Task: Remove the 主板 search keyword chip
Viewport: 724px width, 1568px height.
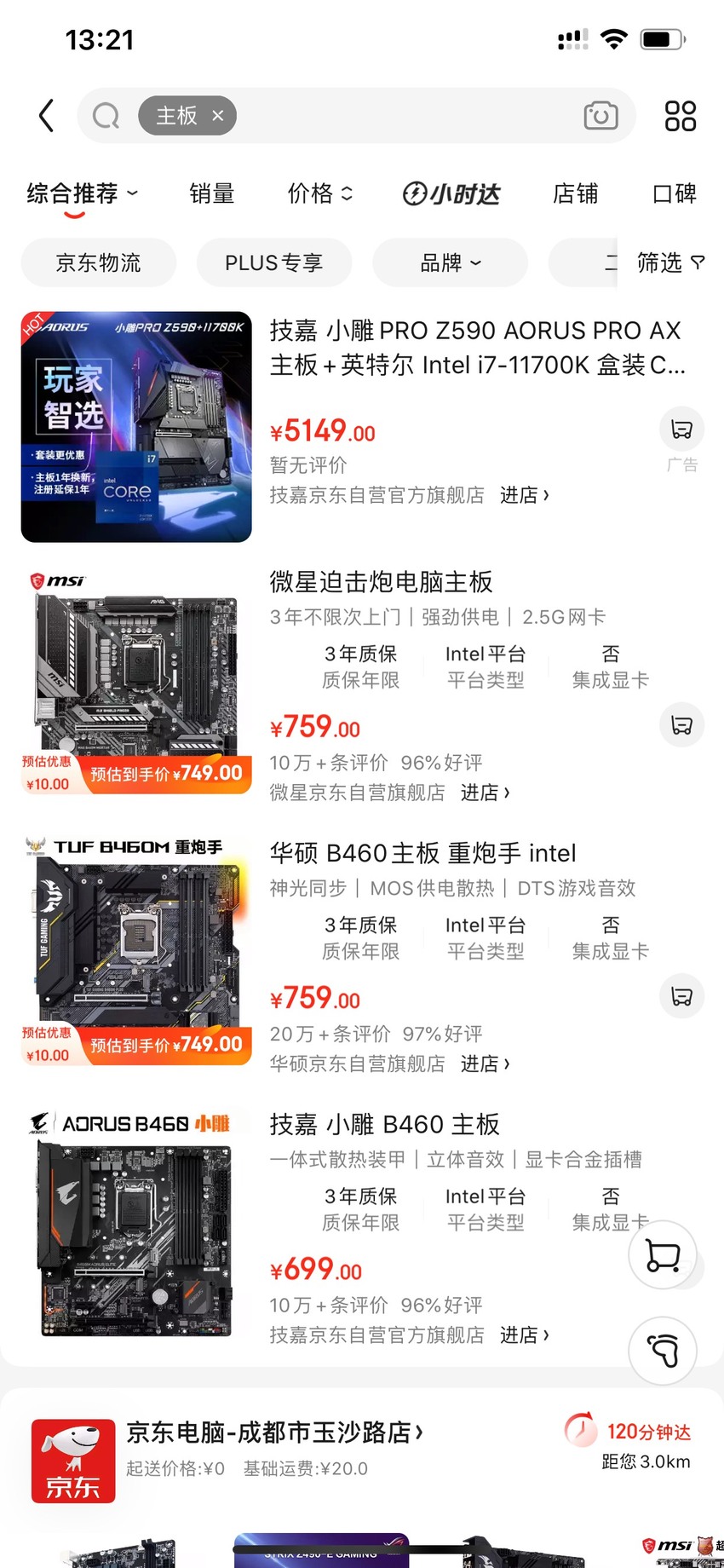Action: [217, 116]
